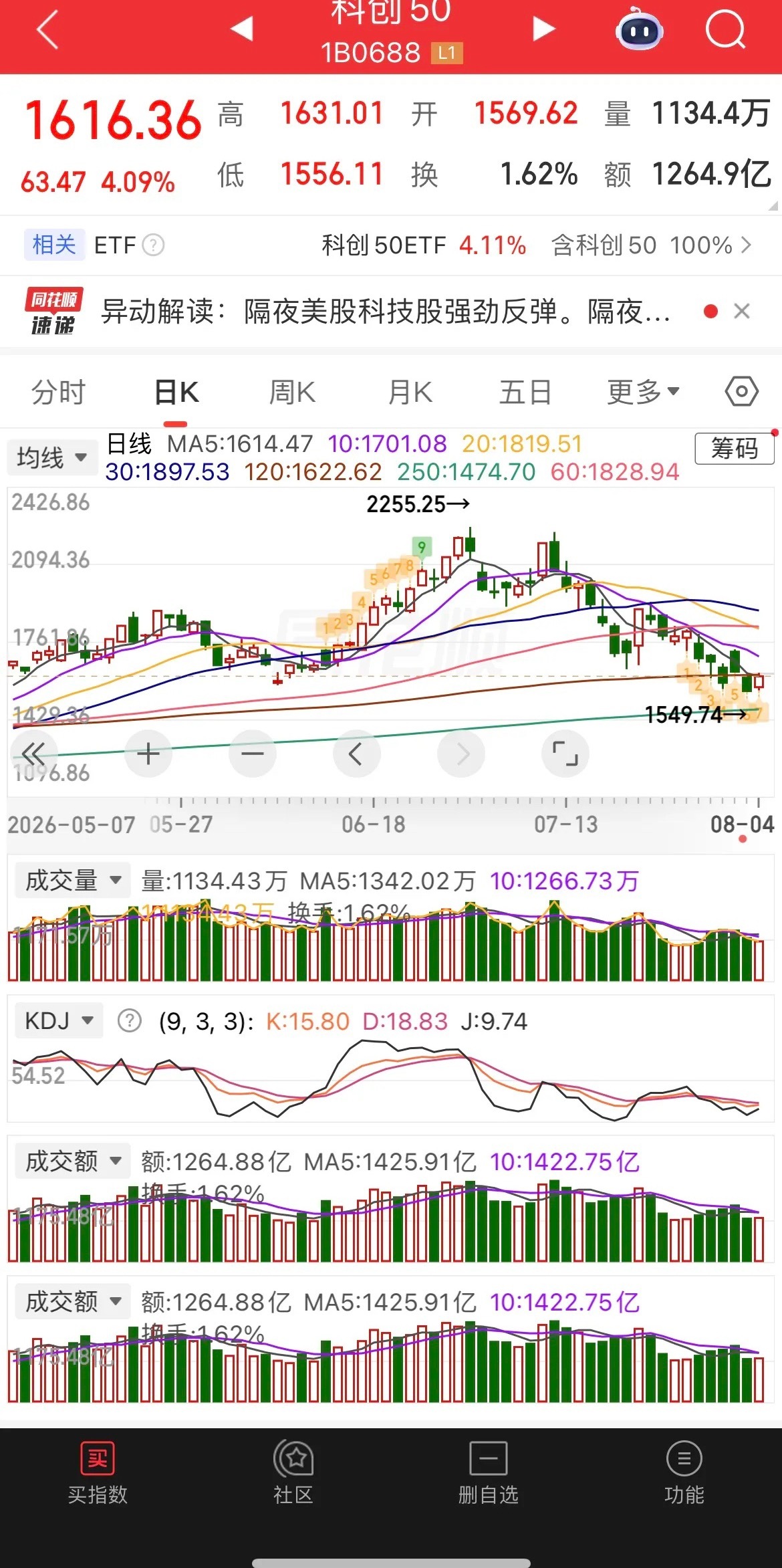
Task: Change the KDJ indicator dropdown
Action: [x=59, y=1021]
